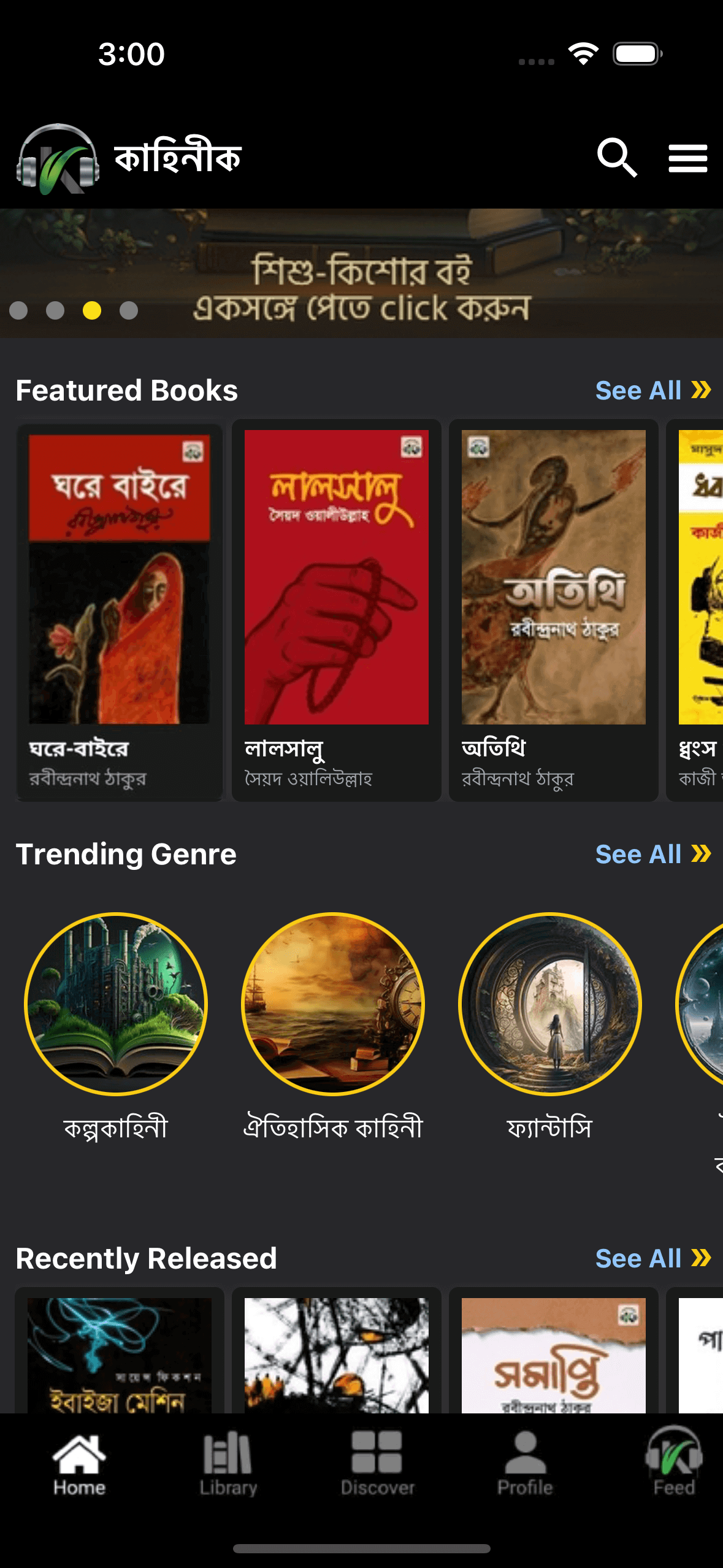Image resolution: width=723 pixels, height=1568 pixels.
Task: Switch to the Discover tab
Action: coord(377,1464)
